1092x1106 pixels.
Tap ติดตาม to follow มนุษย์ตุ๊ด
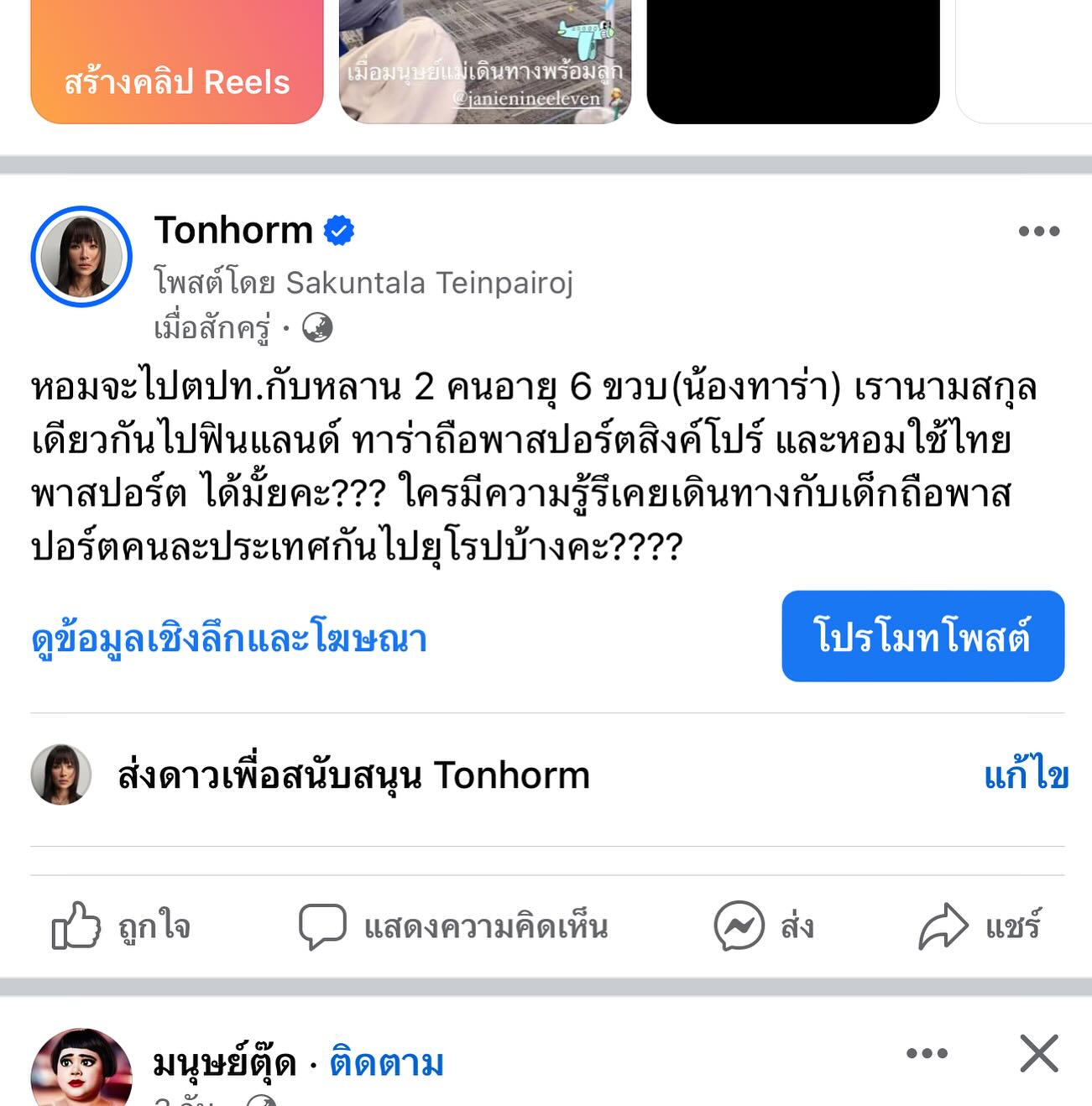[x=386, y=1062]
